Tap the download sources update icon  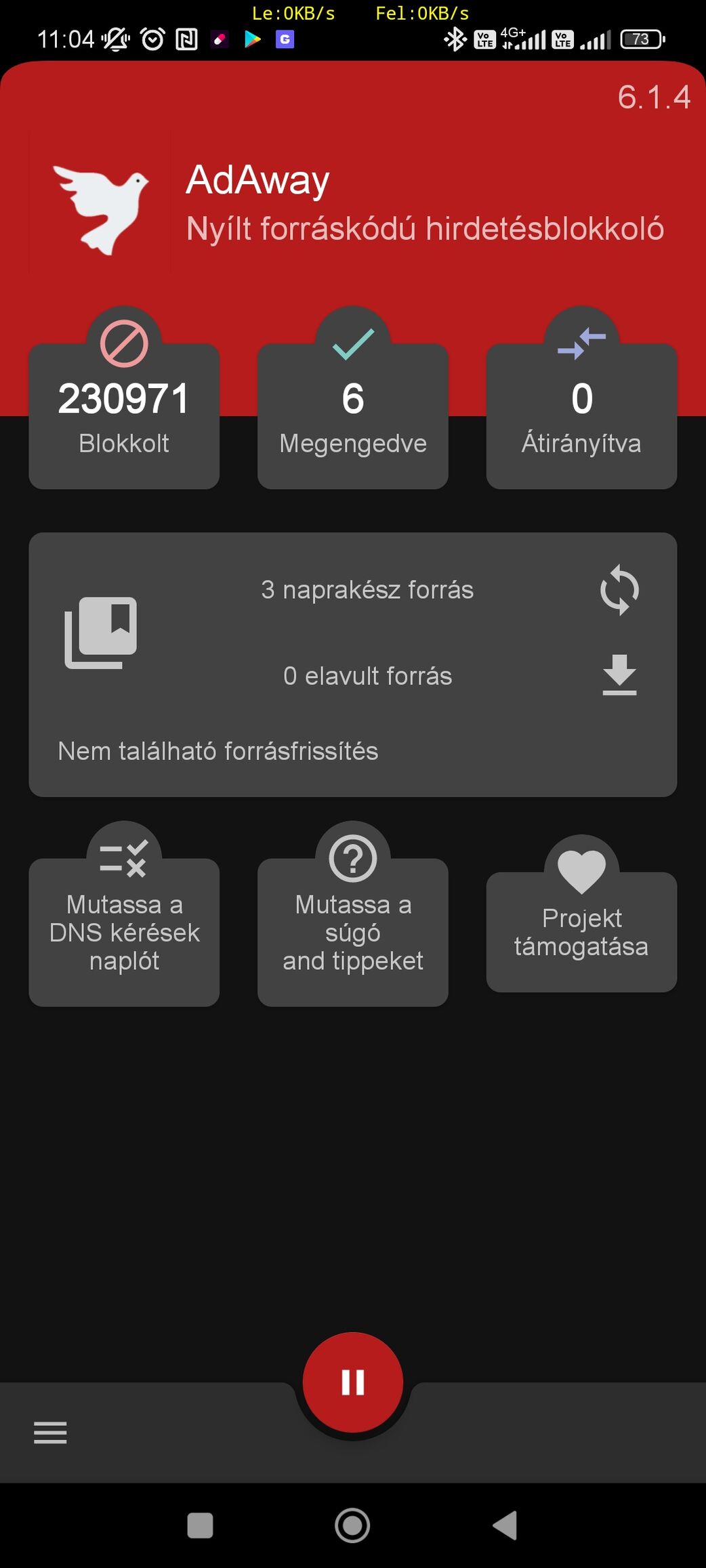619,675
